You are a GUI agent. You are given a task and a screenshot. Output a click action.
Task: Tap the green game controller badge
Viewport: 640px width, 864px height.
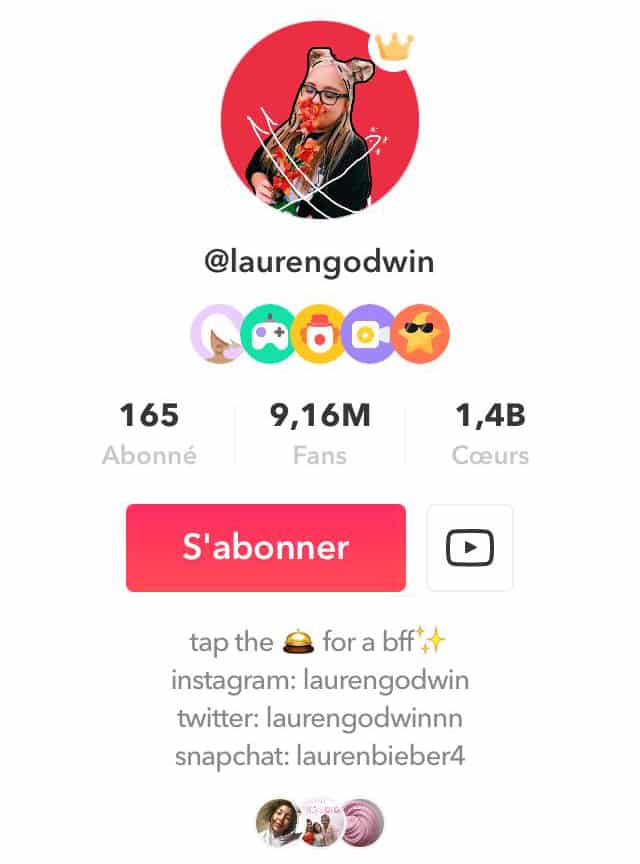(270, 334)
